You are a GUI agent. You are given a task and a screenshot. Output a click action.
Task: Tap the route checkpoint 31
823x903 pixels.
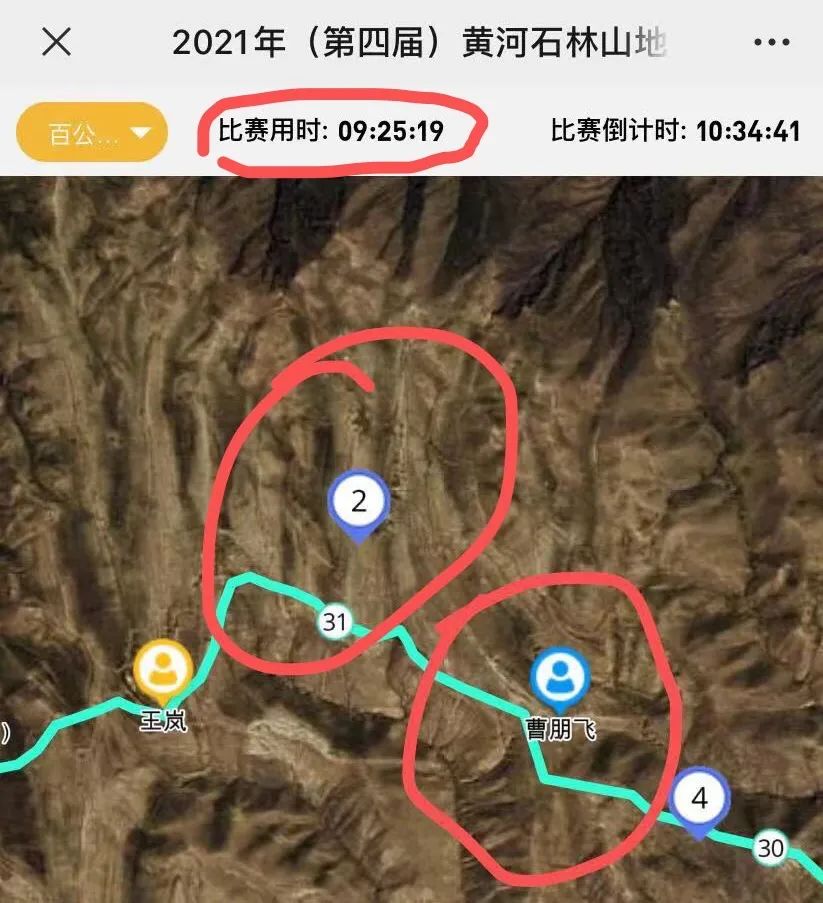point(335,623)
